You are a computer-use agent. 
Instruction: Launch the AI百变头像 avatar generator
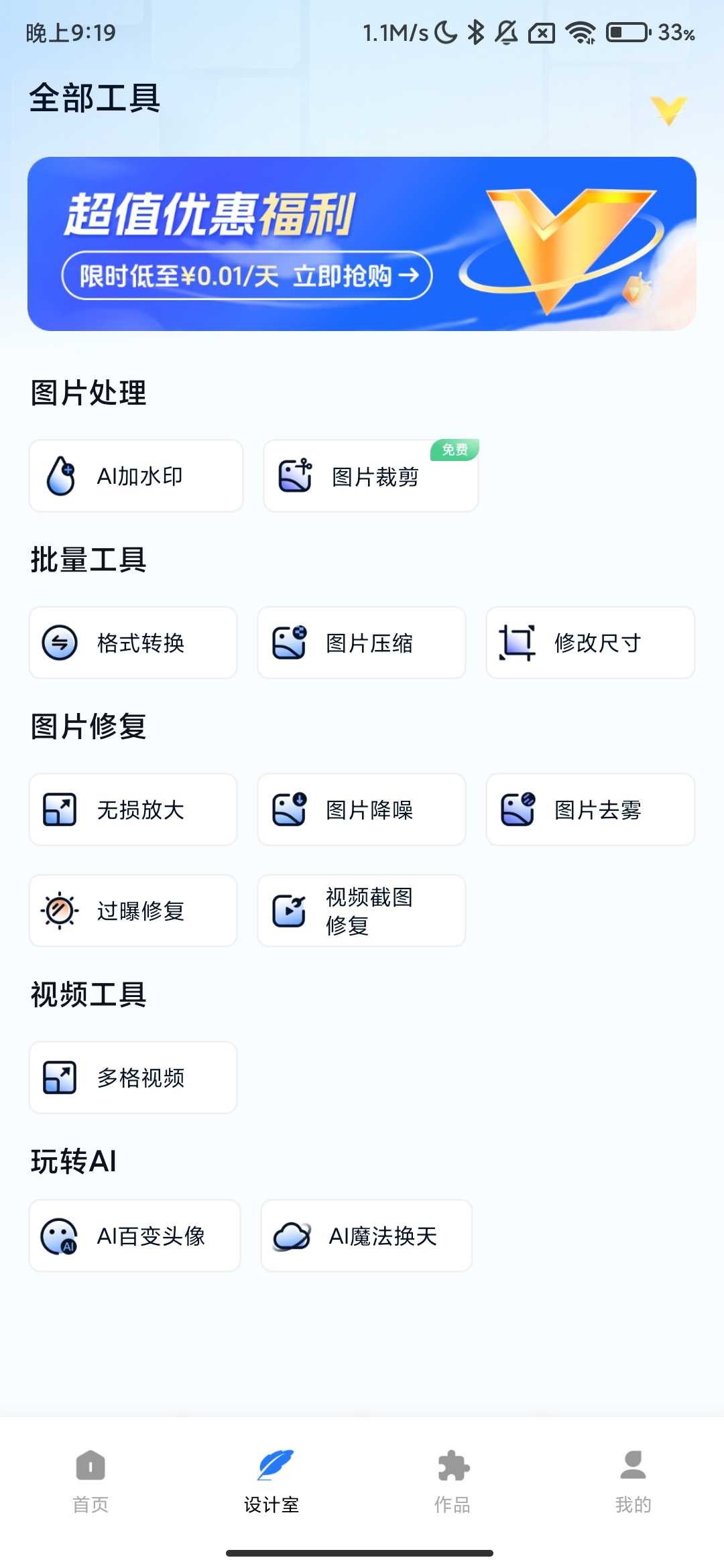click(x=134, y=1235)
